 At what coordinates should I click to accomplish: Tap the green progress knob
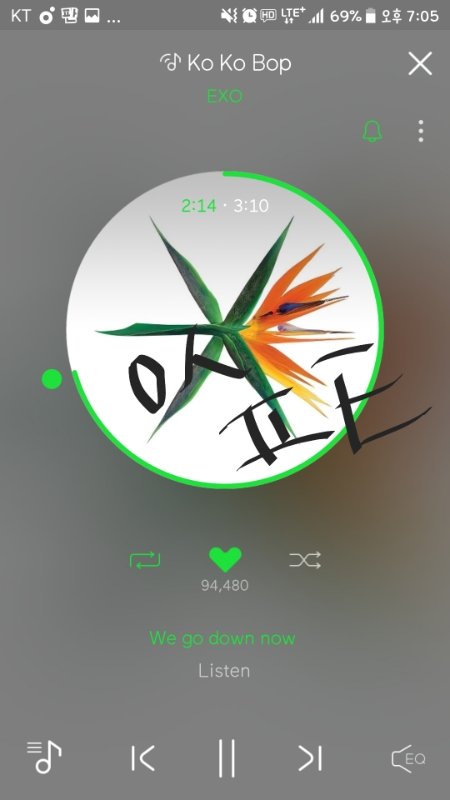52,379
